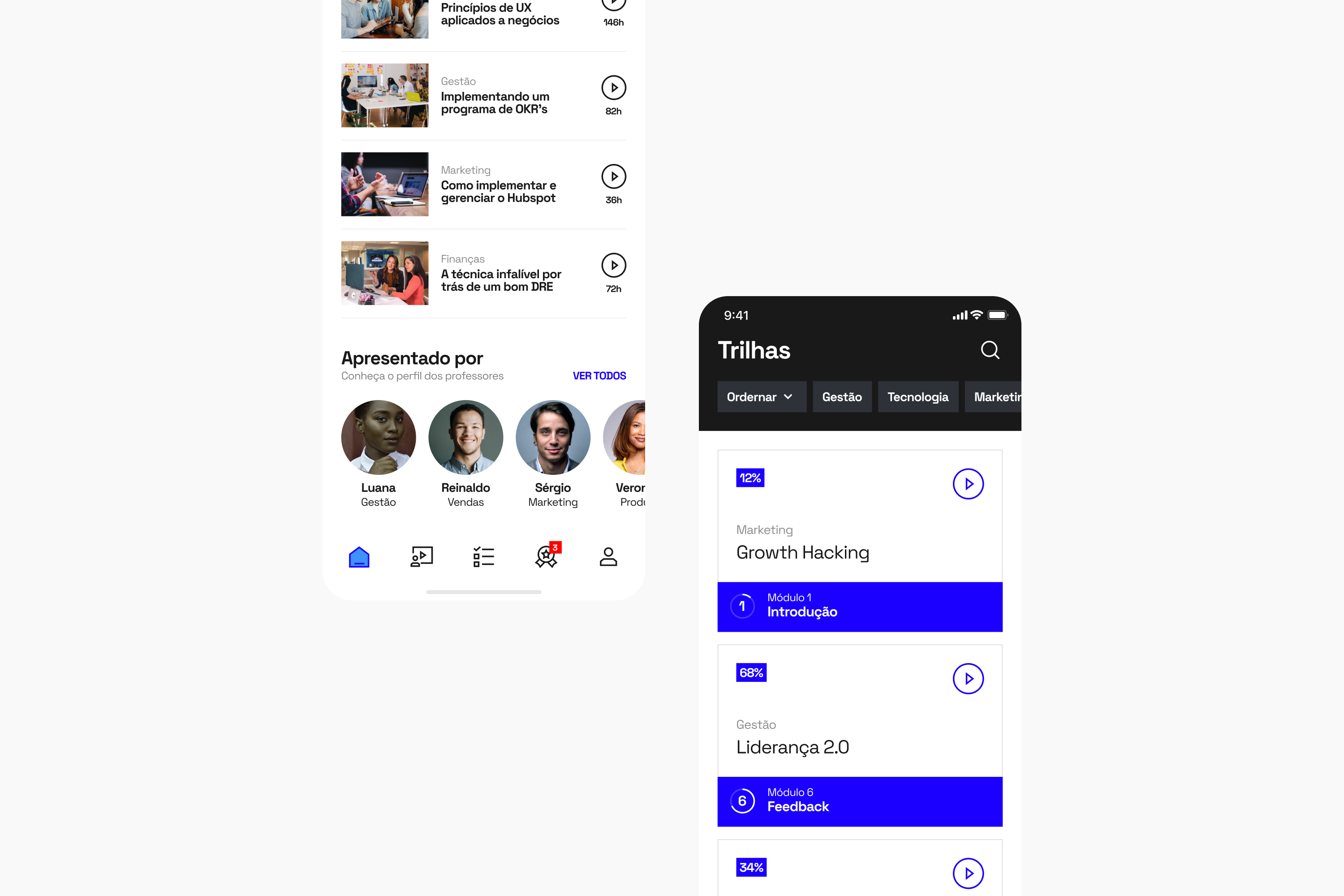Select the Tecnologia filter chip
The image size is (1344, 896).
[918, 396]
